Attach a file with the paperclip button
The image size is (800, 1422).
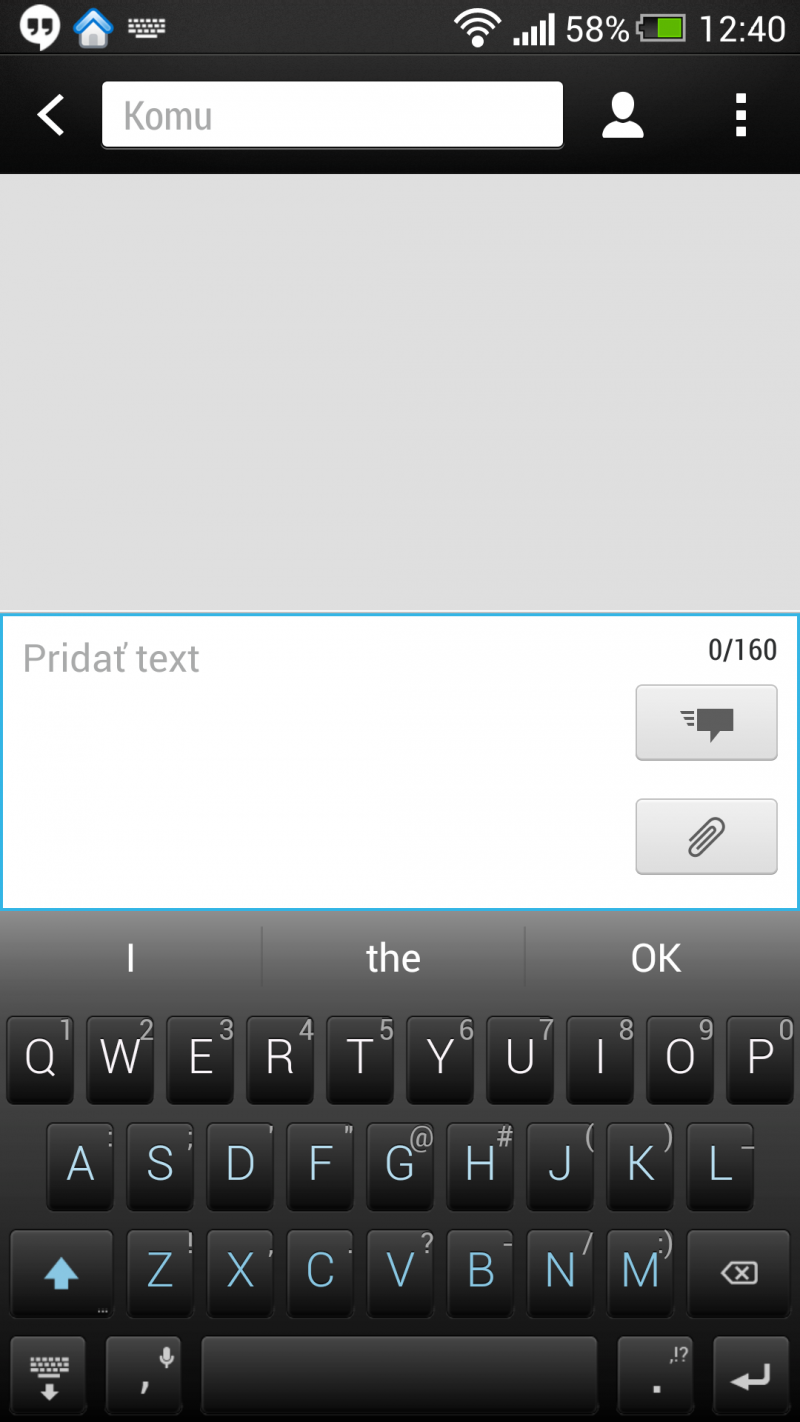tap(706, 836)
